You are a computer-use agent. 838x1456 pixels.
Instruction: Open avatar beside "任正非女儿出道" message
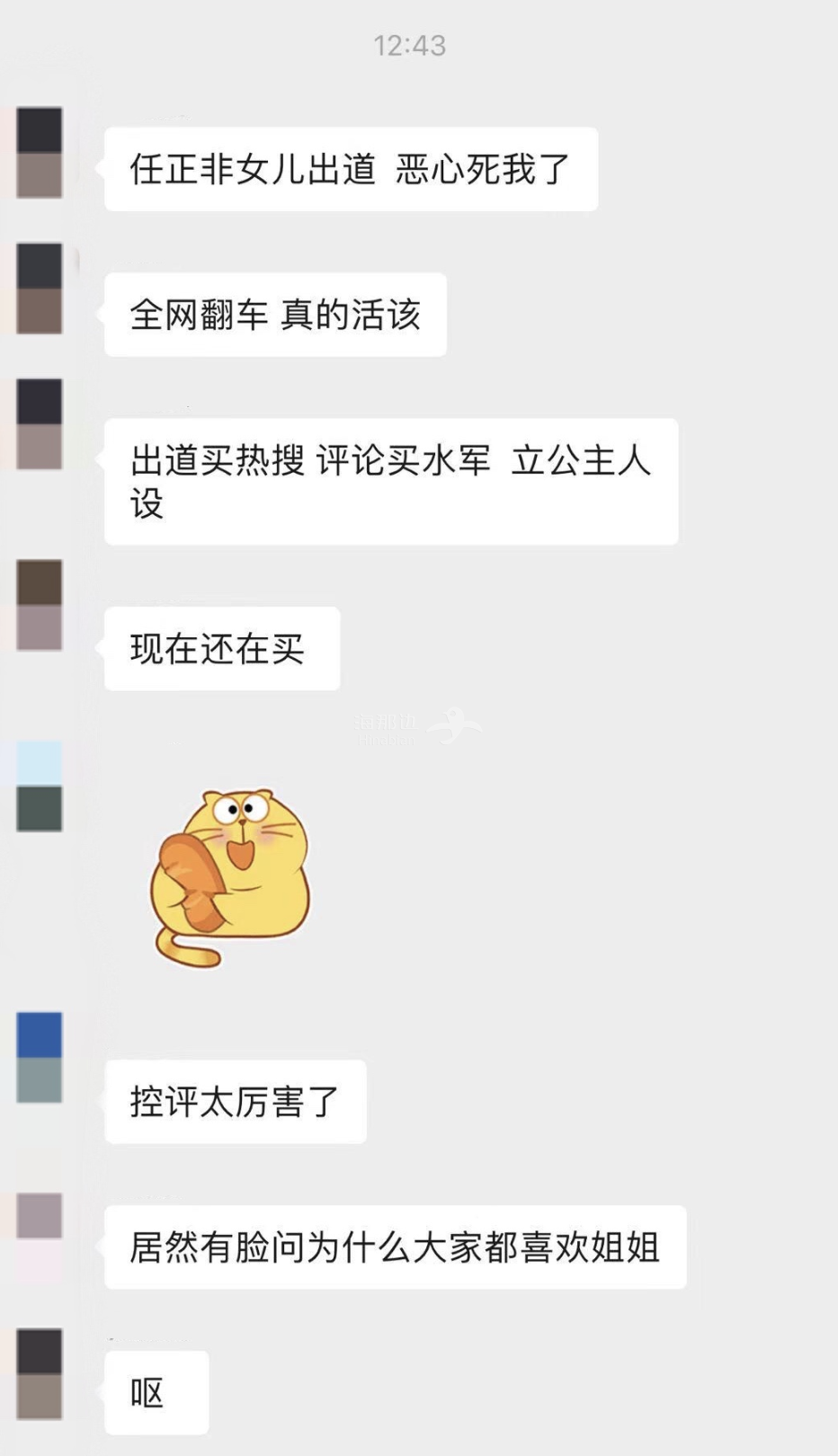[x=40, y=153]
